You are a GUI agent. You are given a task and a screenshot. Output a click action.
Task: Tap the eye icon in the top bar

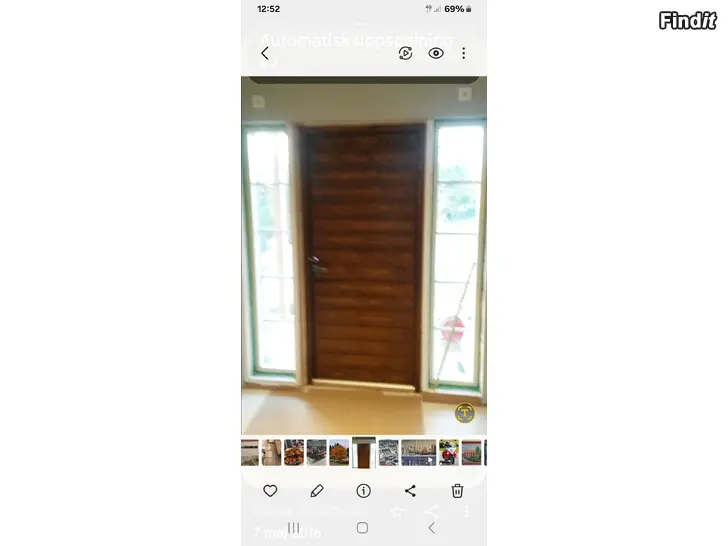[436, 53]
